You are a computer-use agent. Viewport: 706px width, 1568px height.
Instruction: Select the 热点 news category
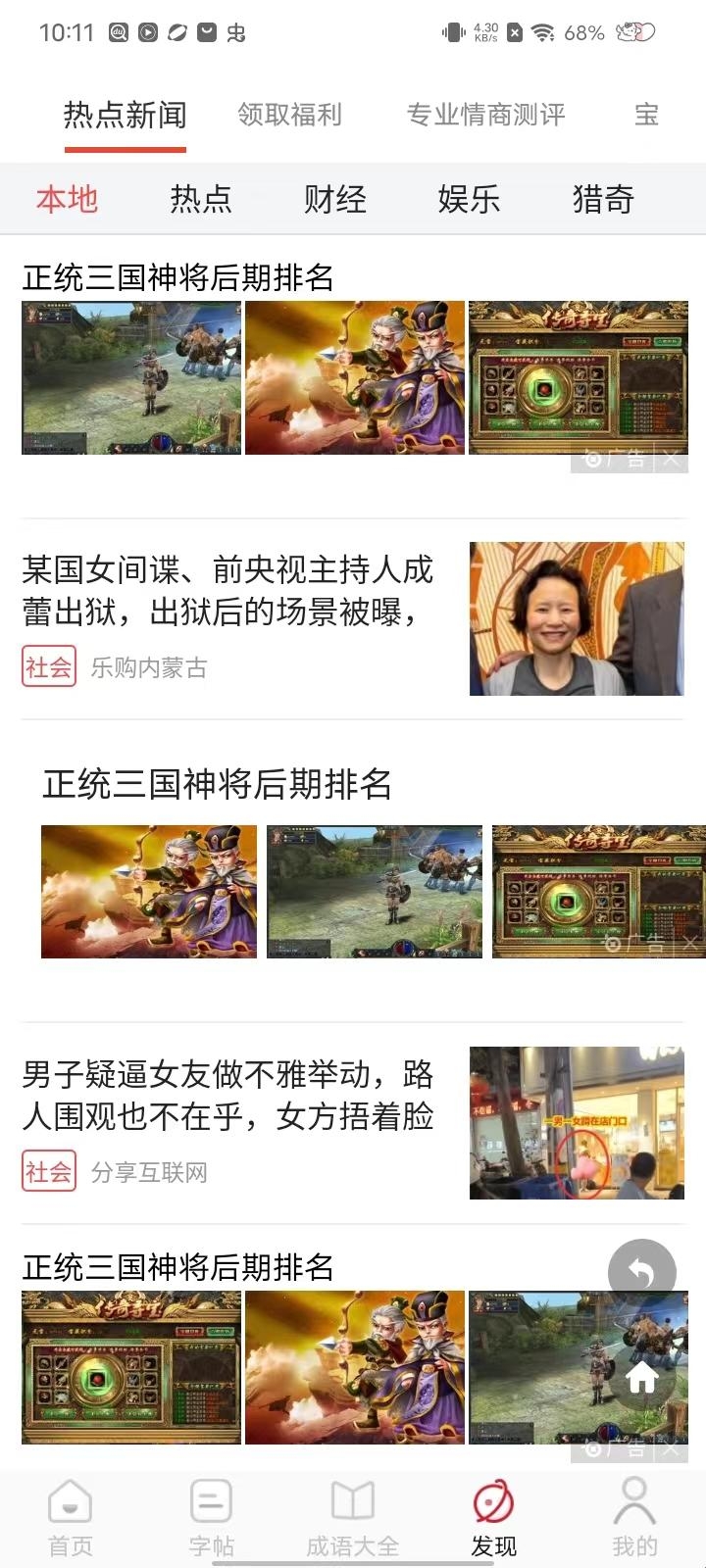201,200
